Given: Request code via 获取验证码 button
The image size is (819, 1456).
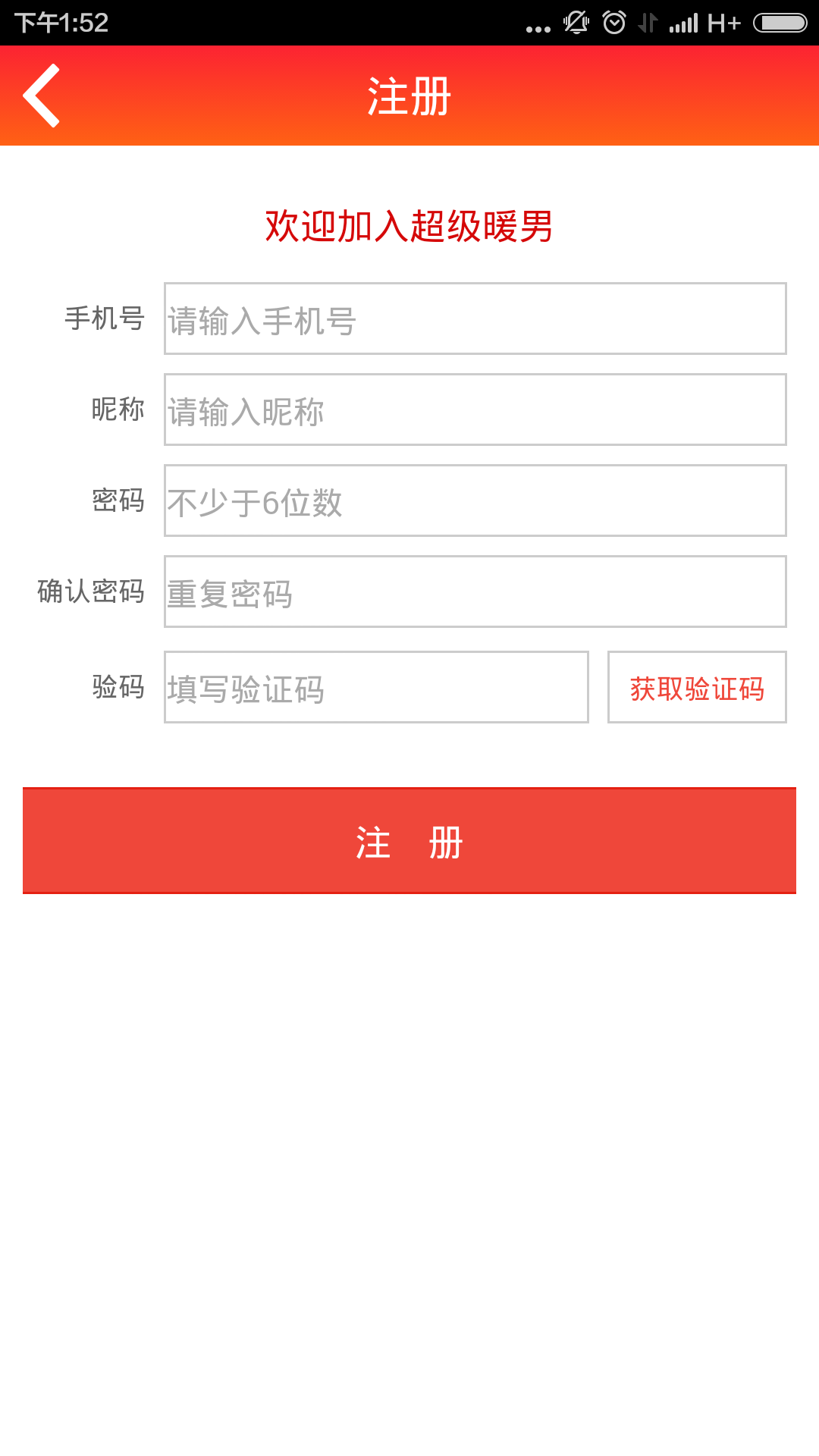Looking at the screenshot, I should [697, 687].
